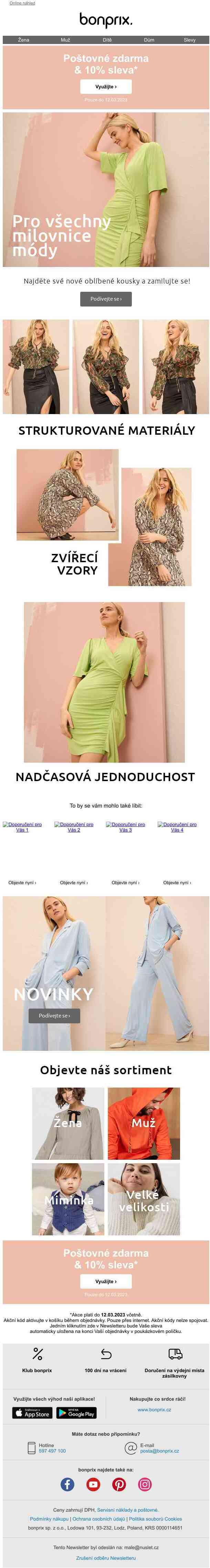Open the Velké velikosti assortment tile
Screen dimensions: 210x1568
pos(144,1199)
